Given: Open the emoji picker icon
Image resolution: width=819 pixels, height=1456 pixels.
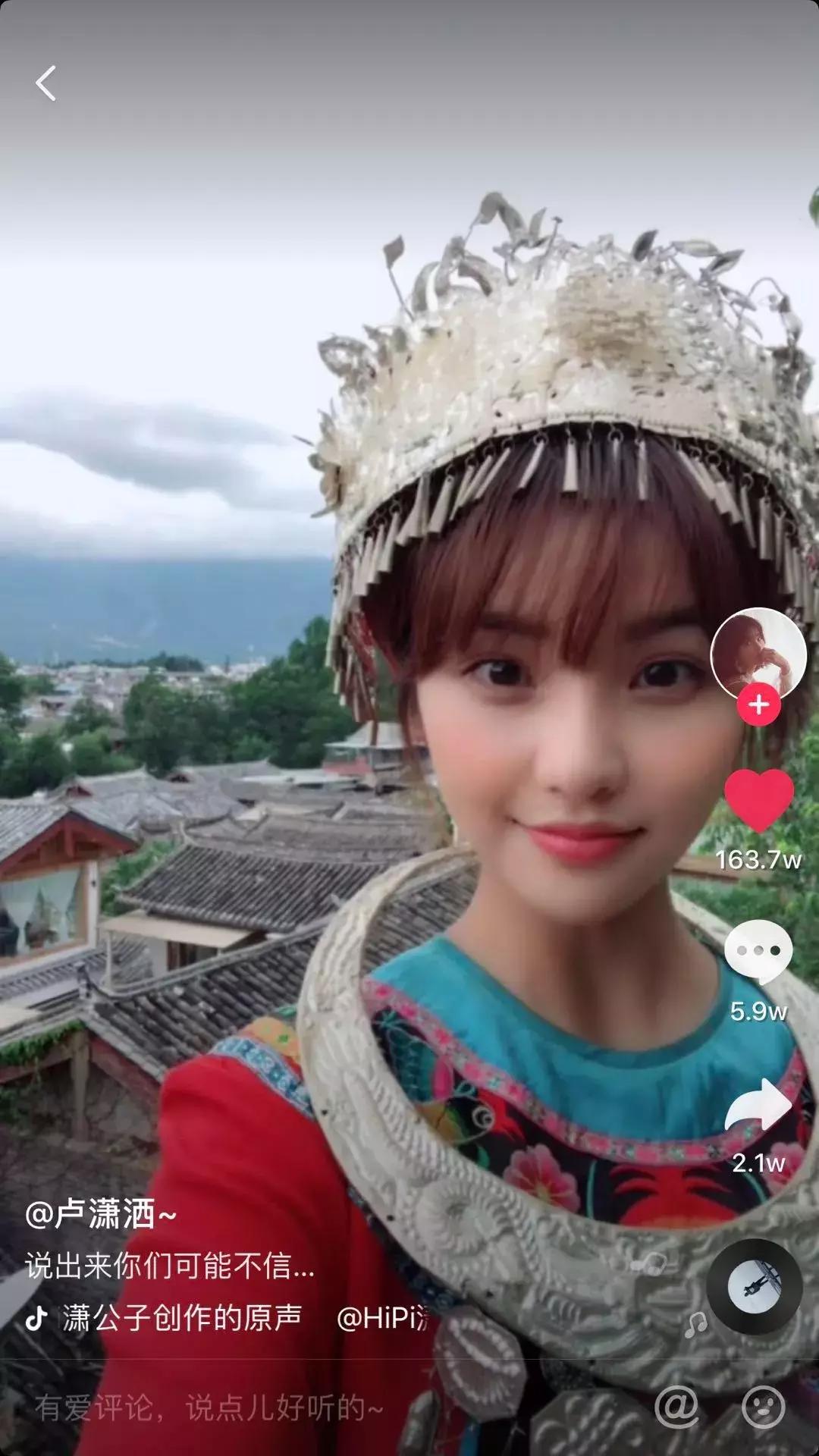Looking at the screenshot, I should (x=763, y=1407).
